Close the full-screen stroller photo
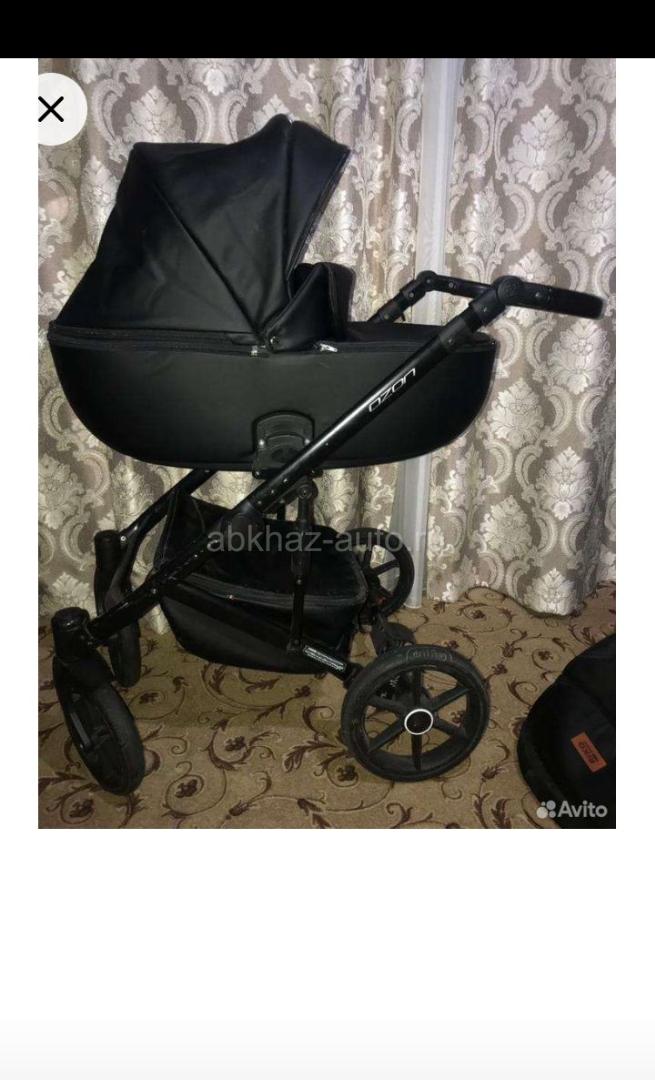This screenshot has width=655, height=1080. tap(51, 109)
